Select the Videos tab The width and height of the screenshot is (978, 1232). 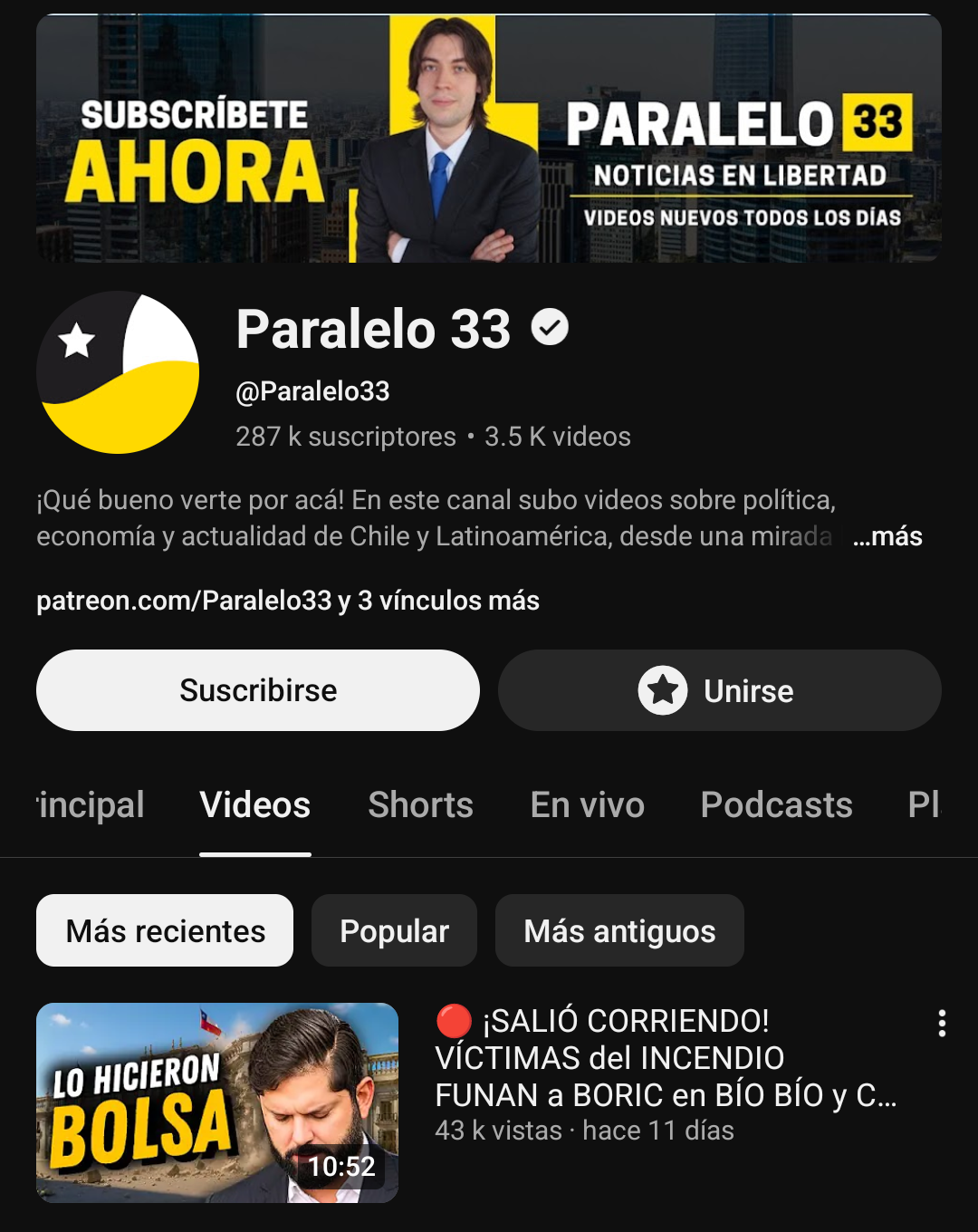(x=255, y=805)
